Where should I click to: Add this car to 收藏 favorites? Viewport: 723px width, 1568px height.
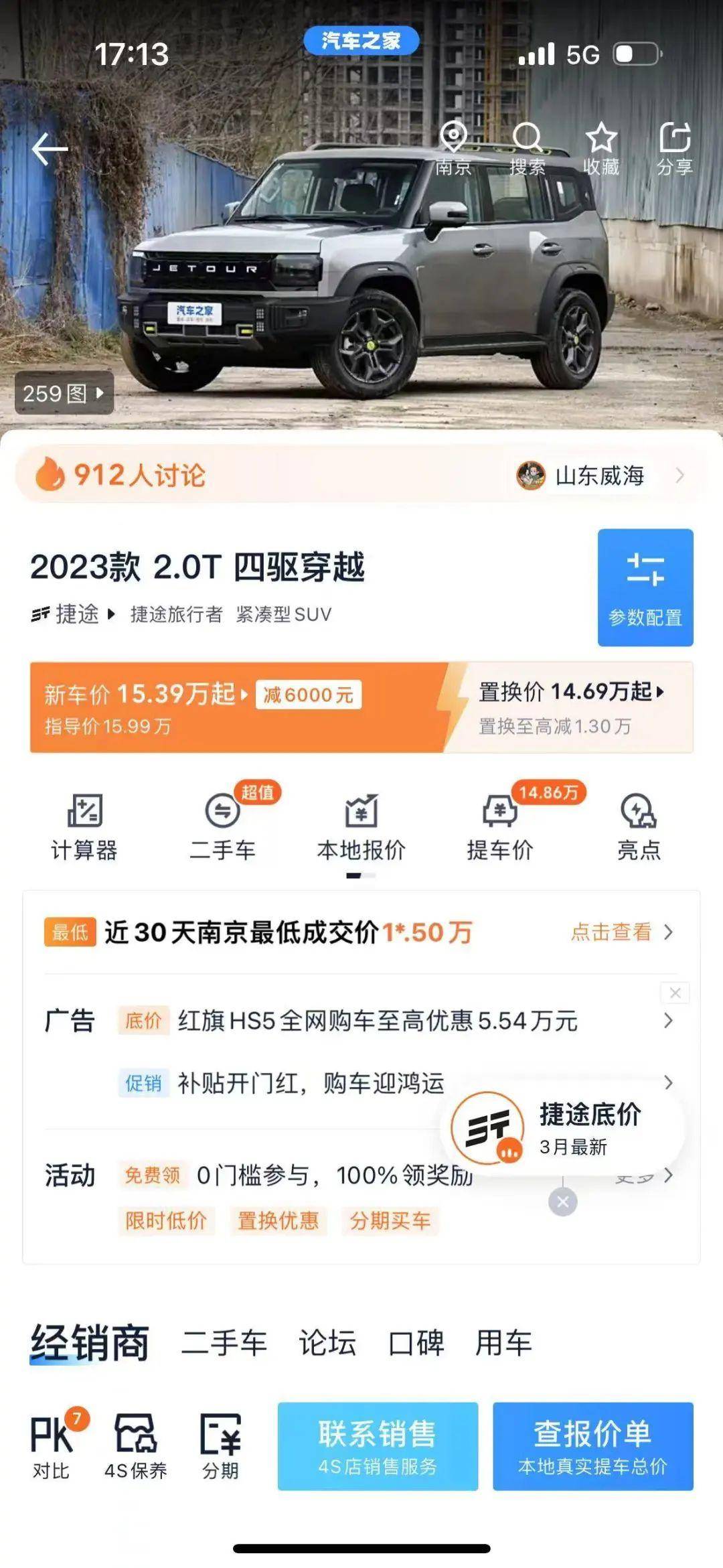[x=600, y=149]
